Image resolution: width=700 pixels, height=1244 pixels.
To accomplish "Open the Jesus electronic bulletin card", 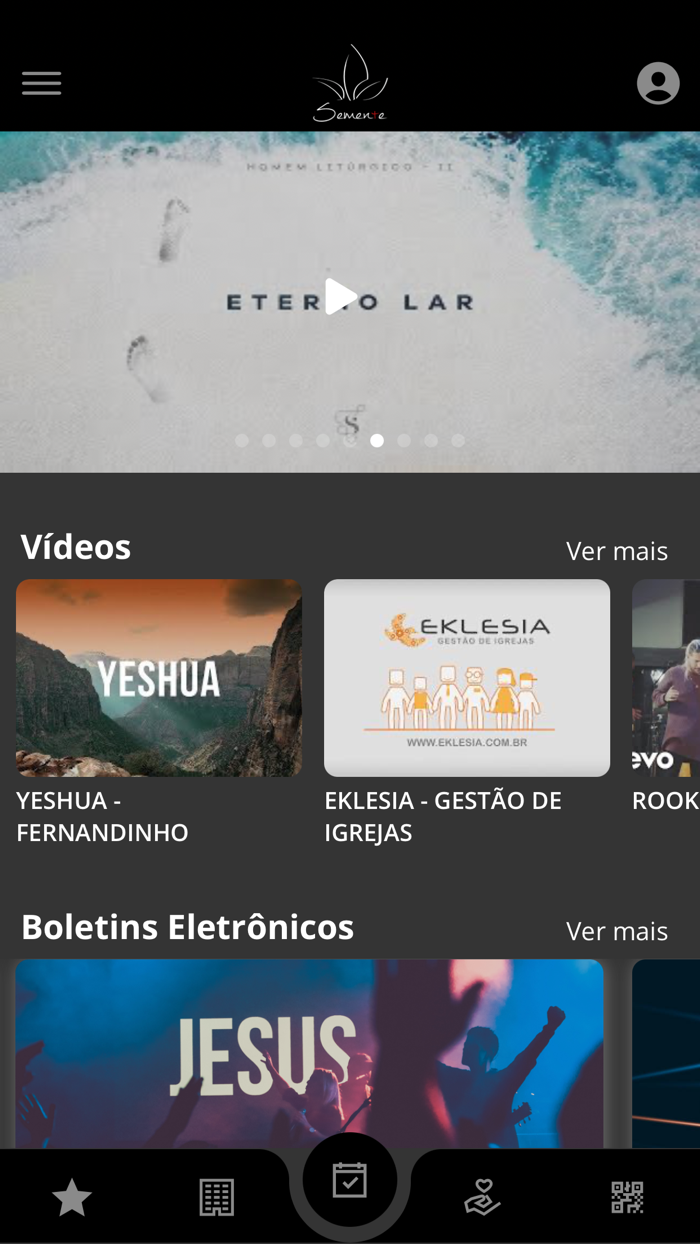I will [309, 1052].
